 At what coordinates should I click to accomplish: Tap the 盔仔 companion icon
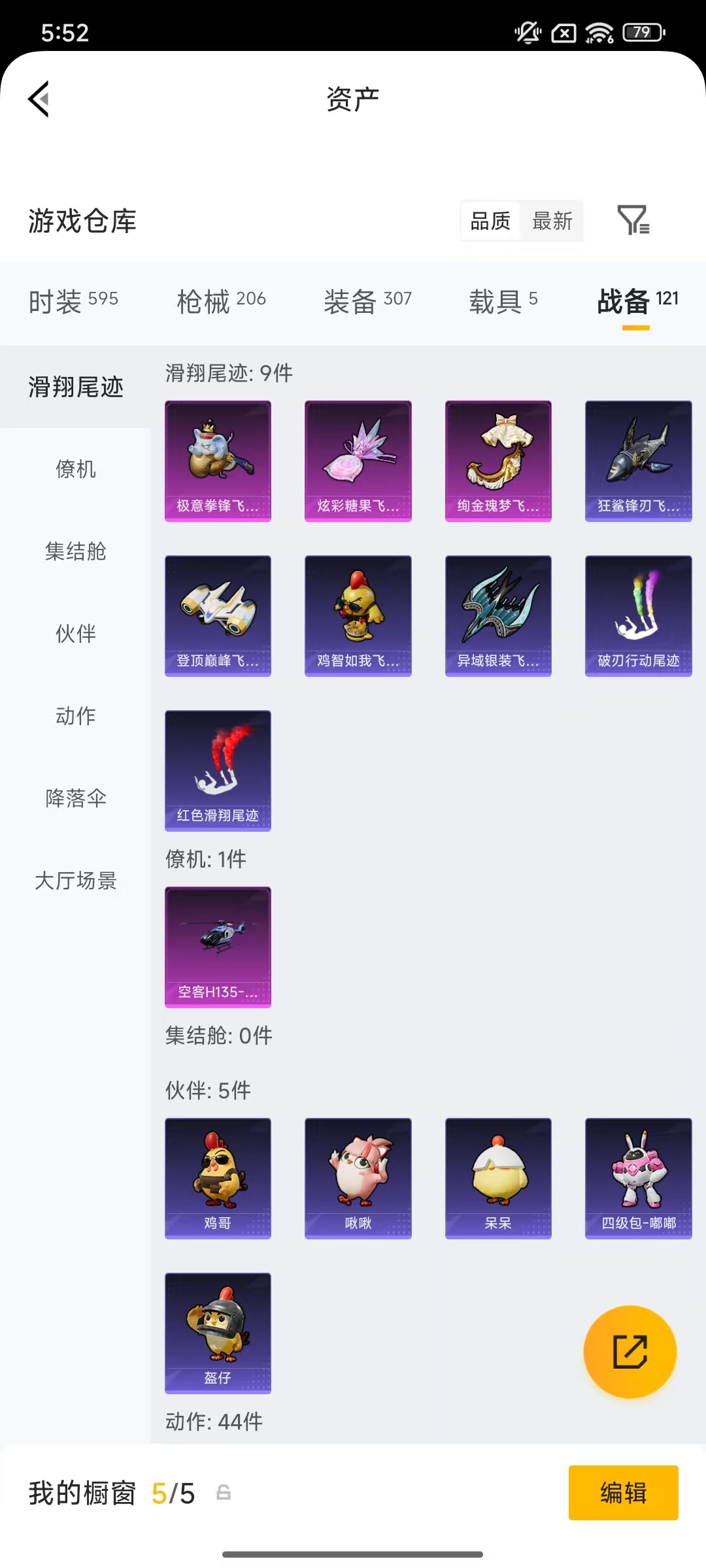[218, 1333]
